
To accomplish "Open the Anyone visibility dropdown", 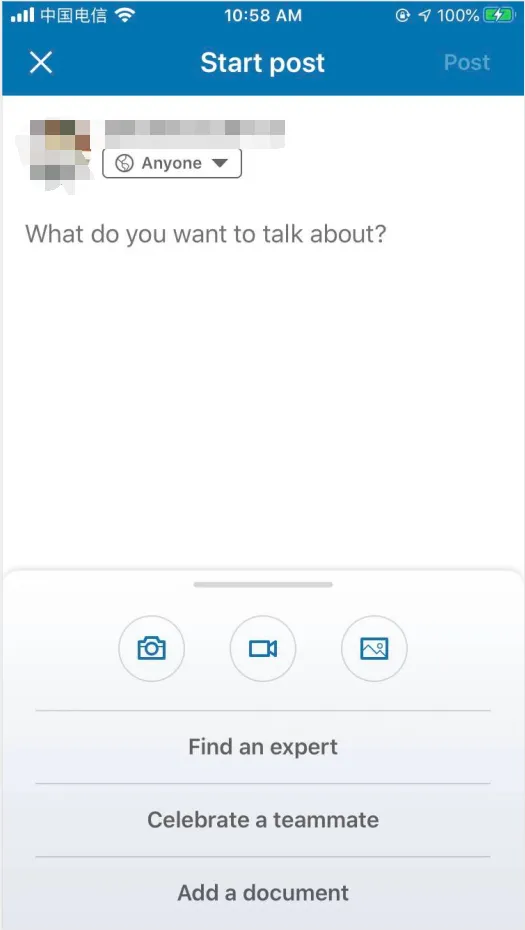I will [x=172, y=163].
